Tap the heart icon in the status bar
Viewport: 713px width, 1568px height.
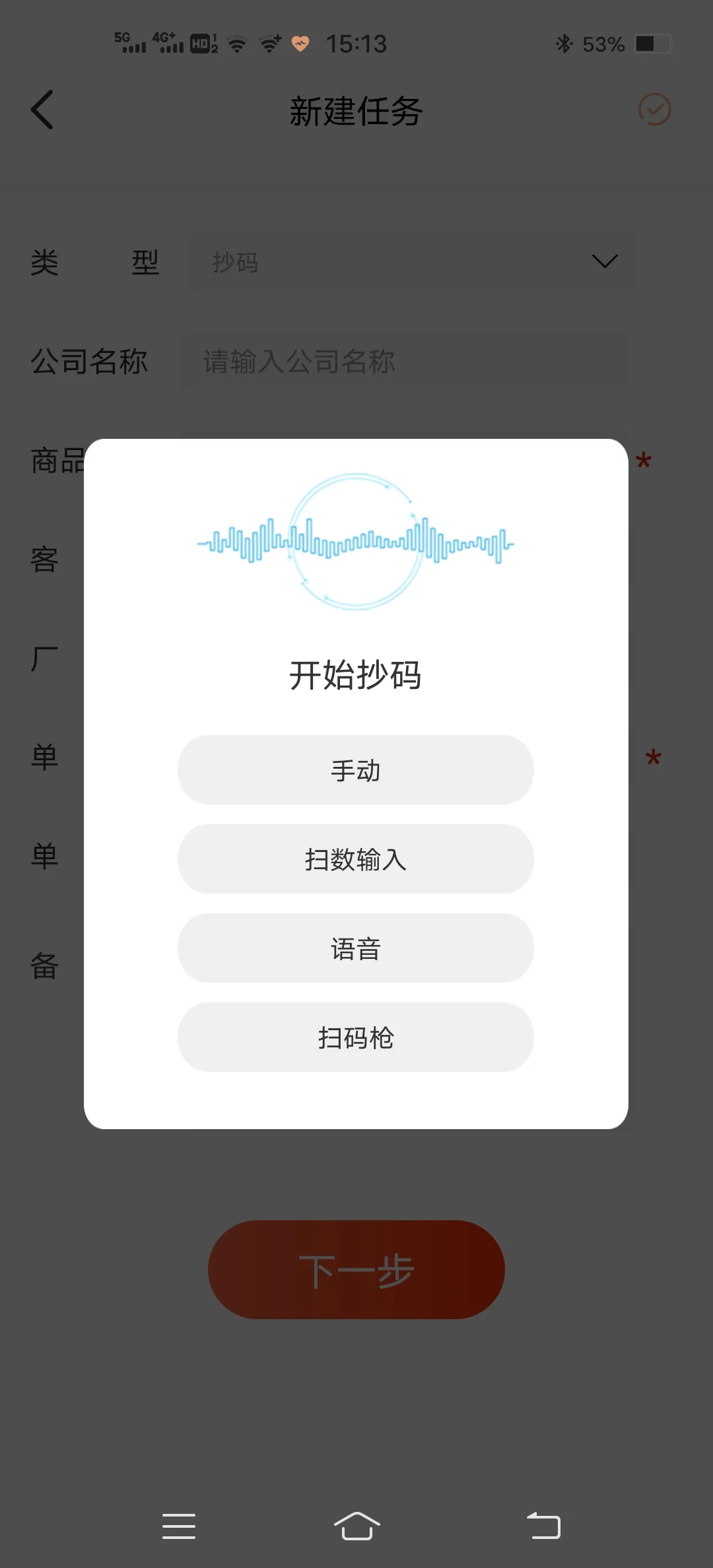pyautogui.click(x=300, y=44)
